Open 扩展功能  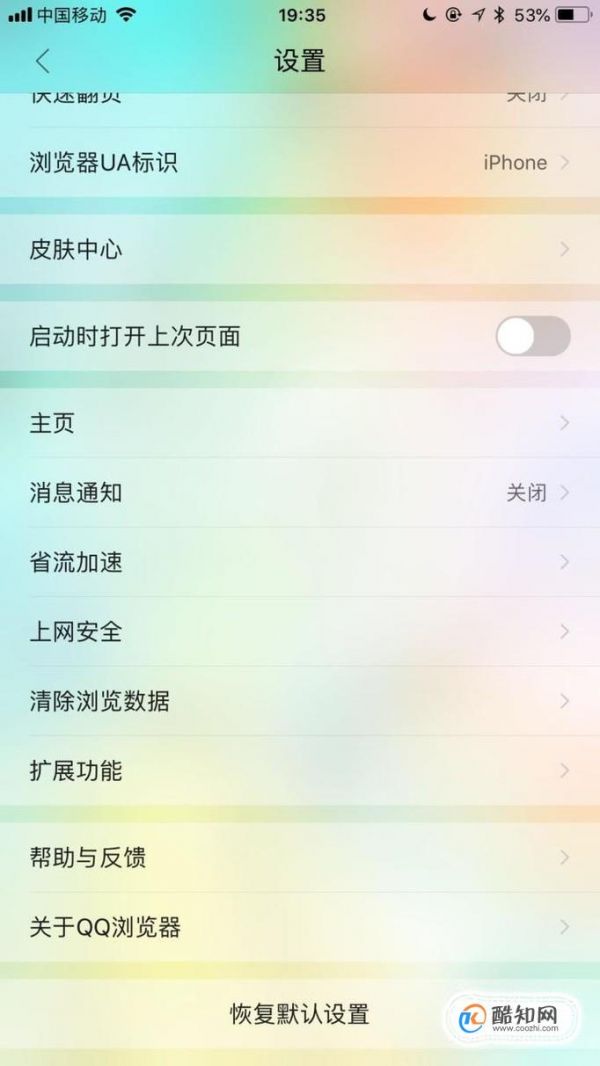[300, 771]
